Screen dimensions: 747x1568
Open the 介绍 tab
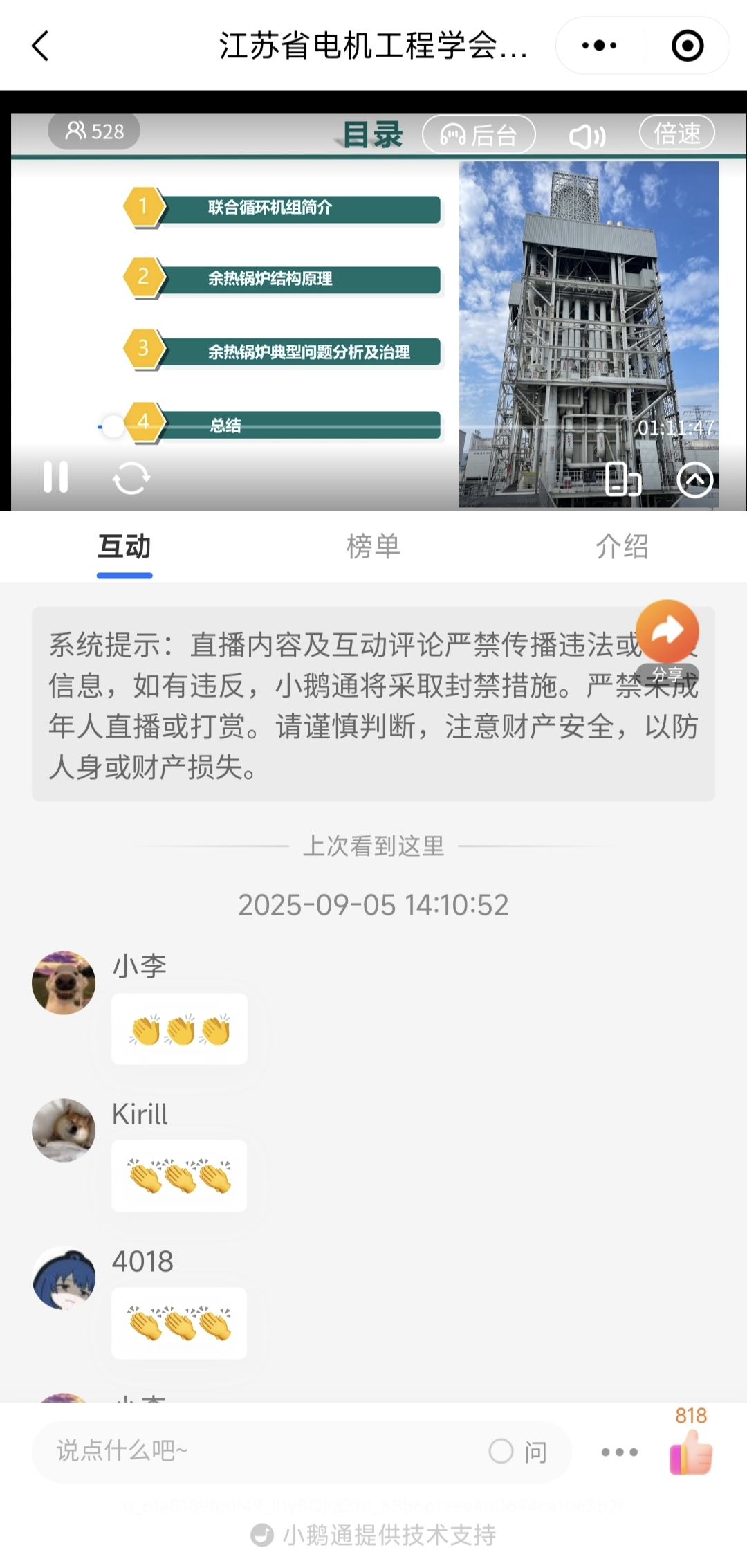(622, 547)
